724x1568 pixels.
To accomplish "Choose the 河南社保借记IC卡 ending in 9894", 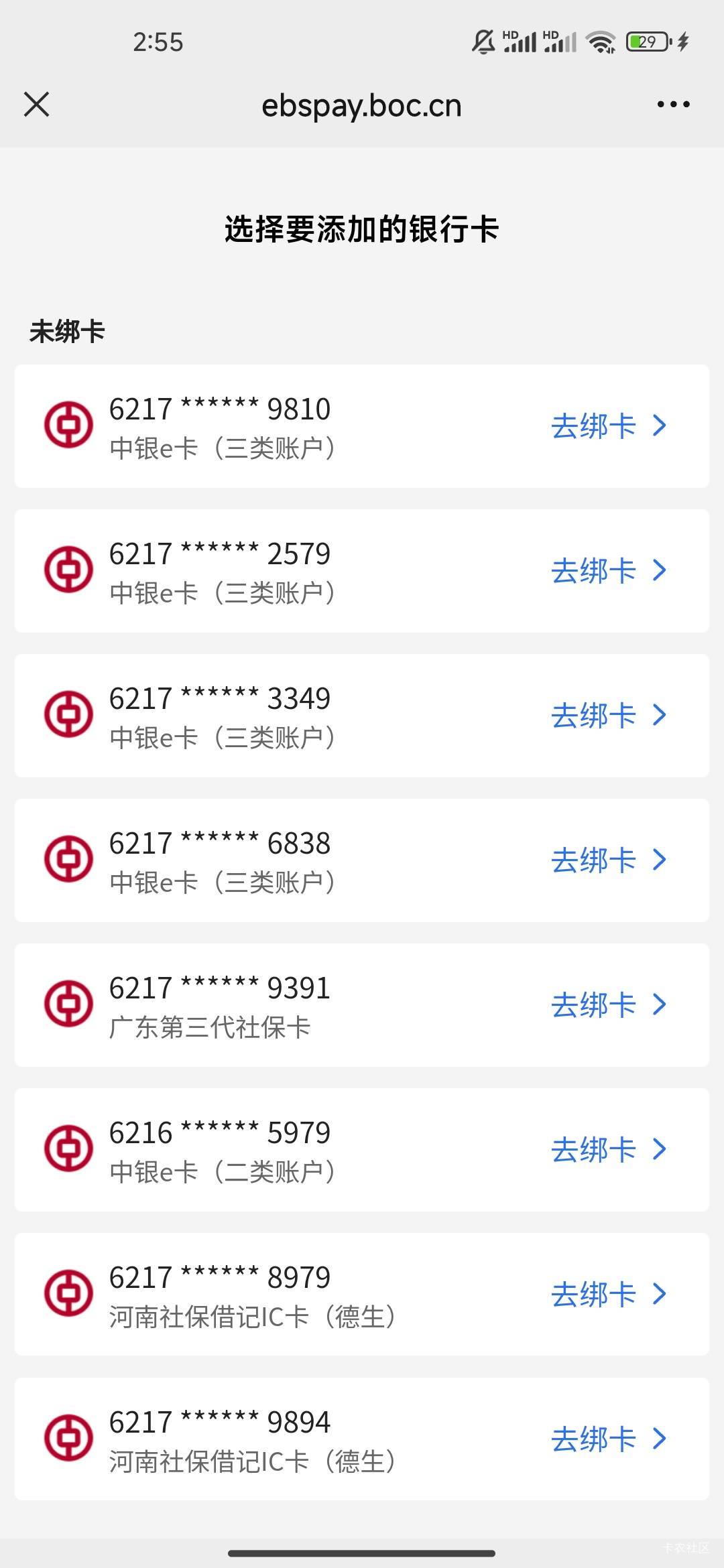I will pyautogui.click(x=608, y=1439).
